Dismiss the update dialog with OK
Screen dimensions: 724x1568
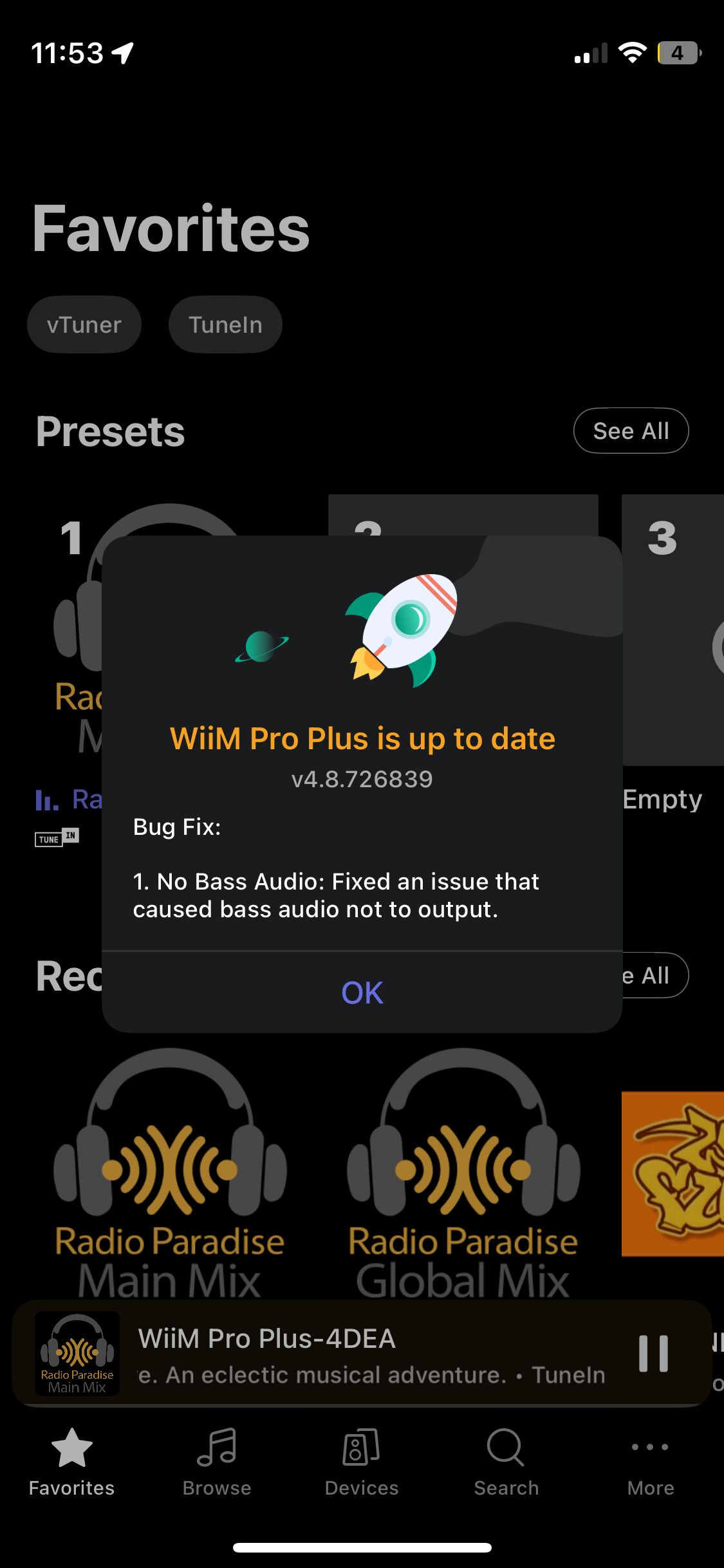click(362, 993)
